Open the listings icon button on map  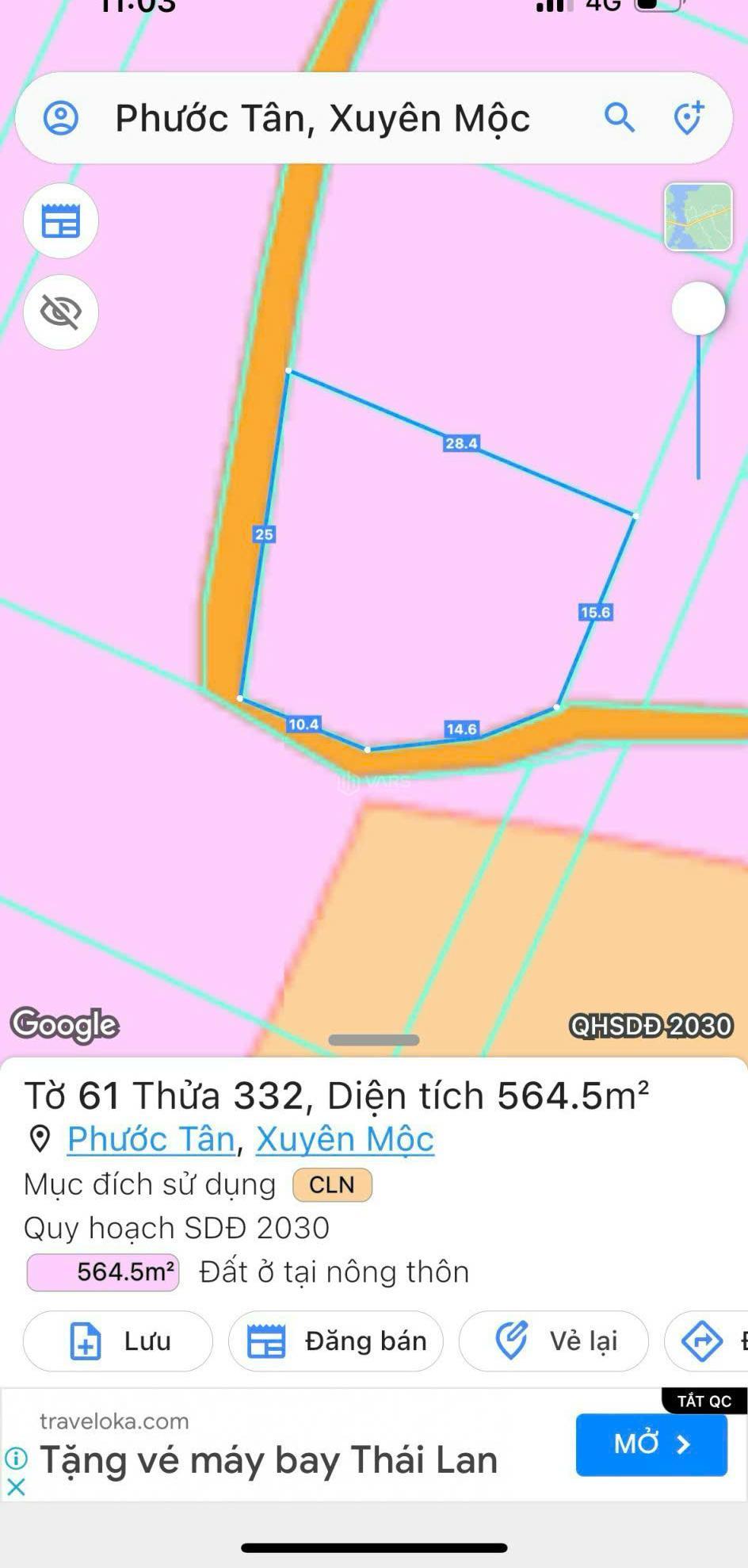click(x=61, y=221)
